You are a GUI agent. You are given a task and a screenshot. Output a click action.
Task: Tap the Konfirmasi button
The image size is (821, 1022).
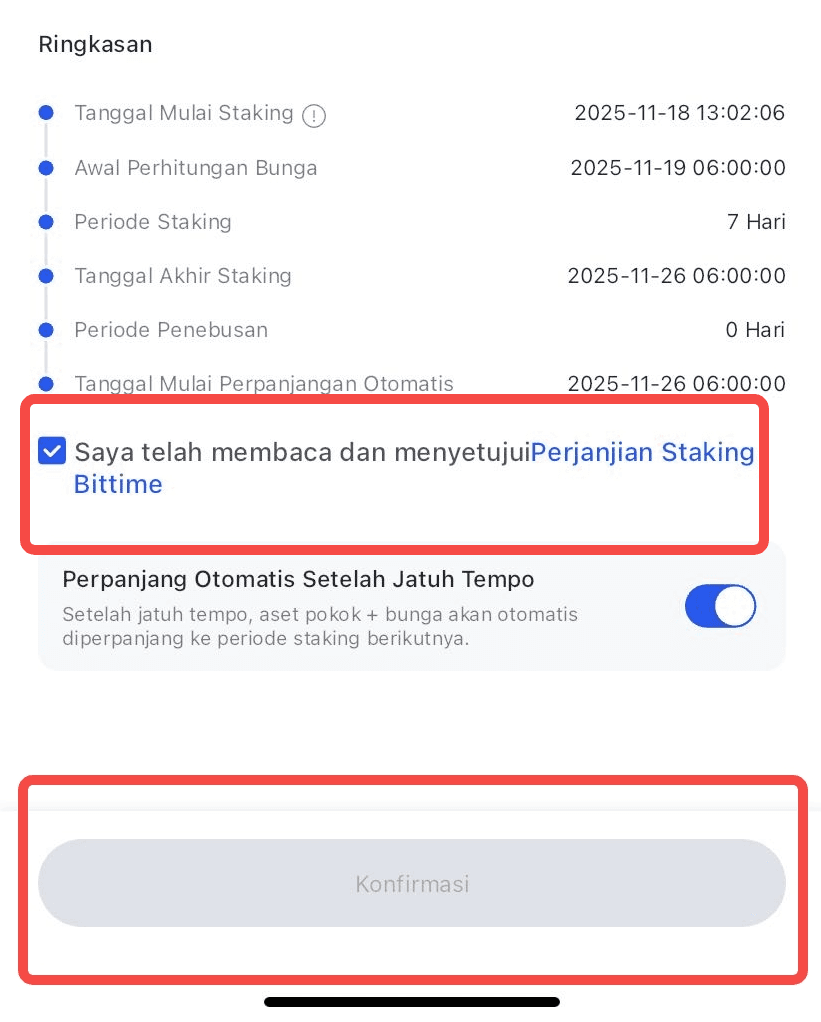click(x=411, y=883)
